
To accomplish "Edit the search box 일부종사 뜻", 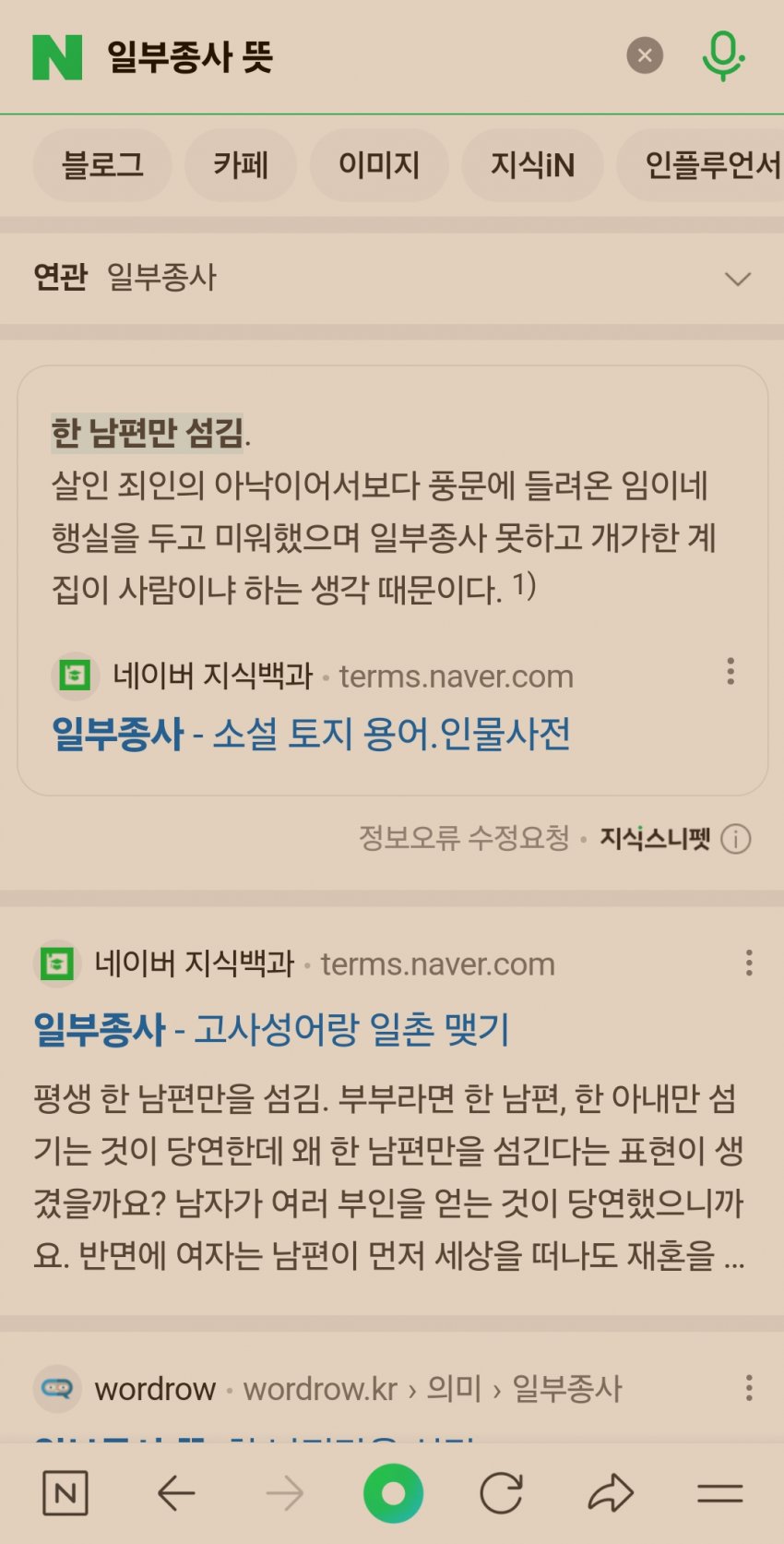I will coord(350,57).
